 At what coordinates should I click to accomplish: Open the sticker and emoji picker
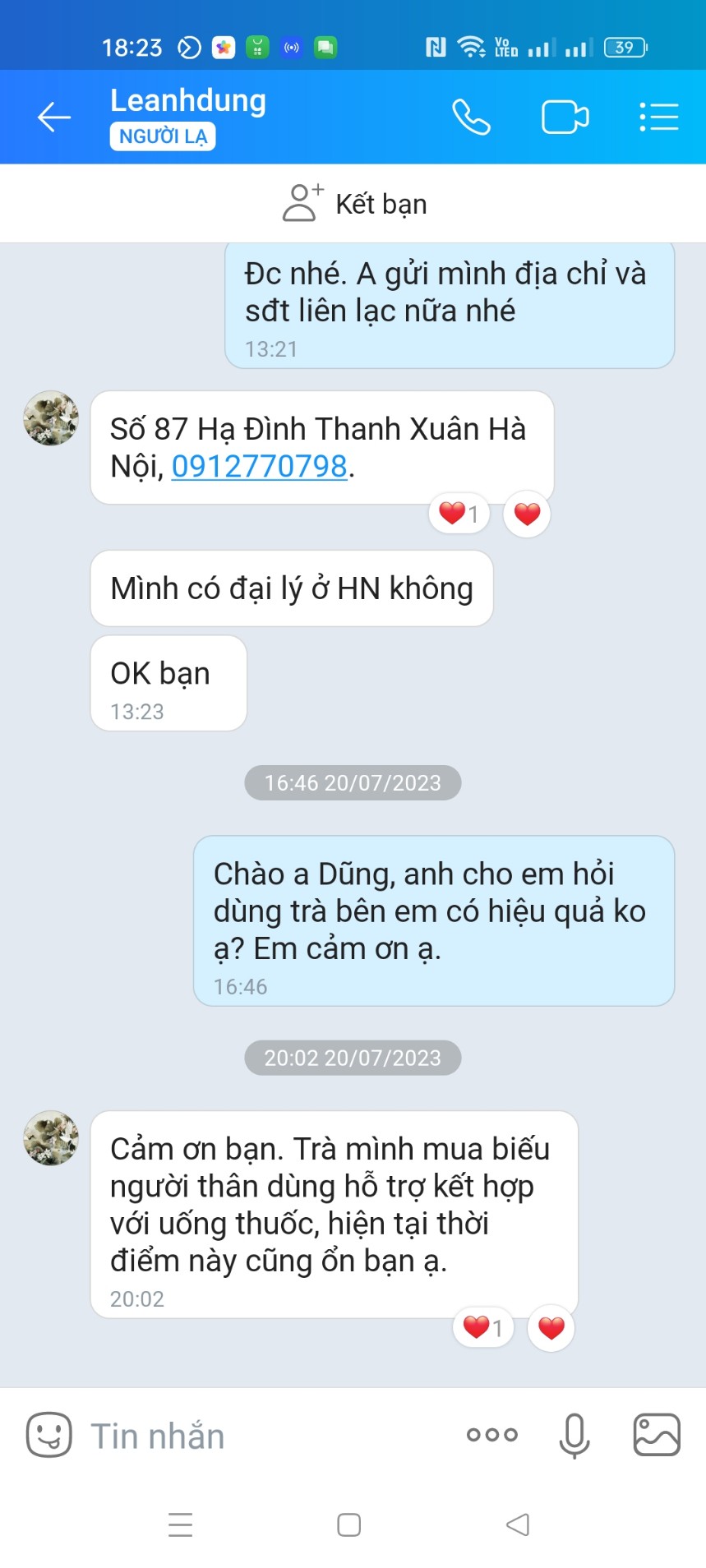pyautogui.click(x=49, y=1436)
